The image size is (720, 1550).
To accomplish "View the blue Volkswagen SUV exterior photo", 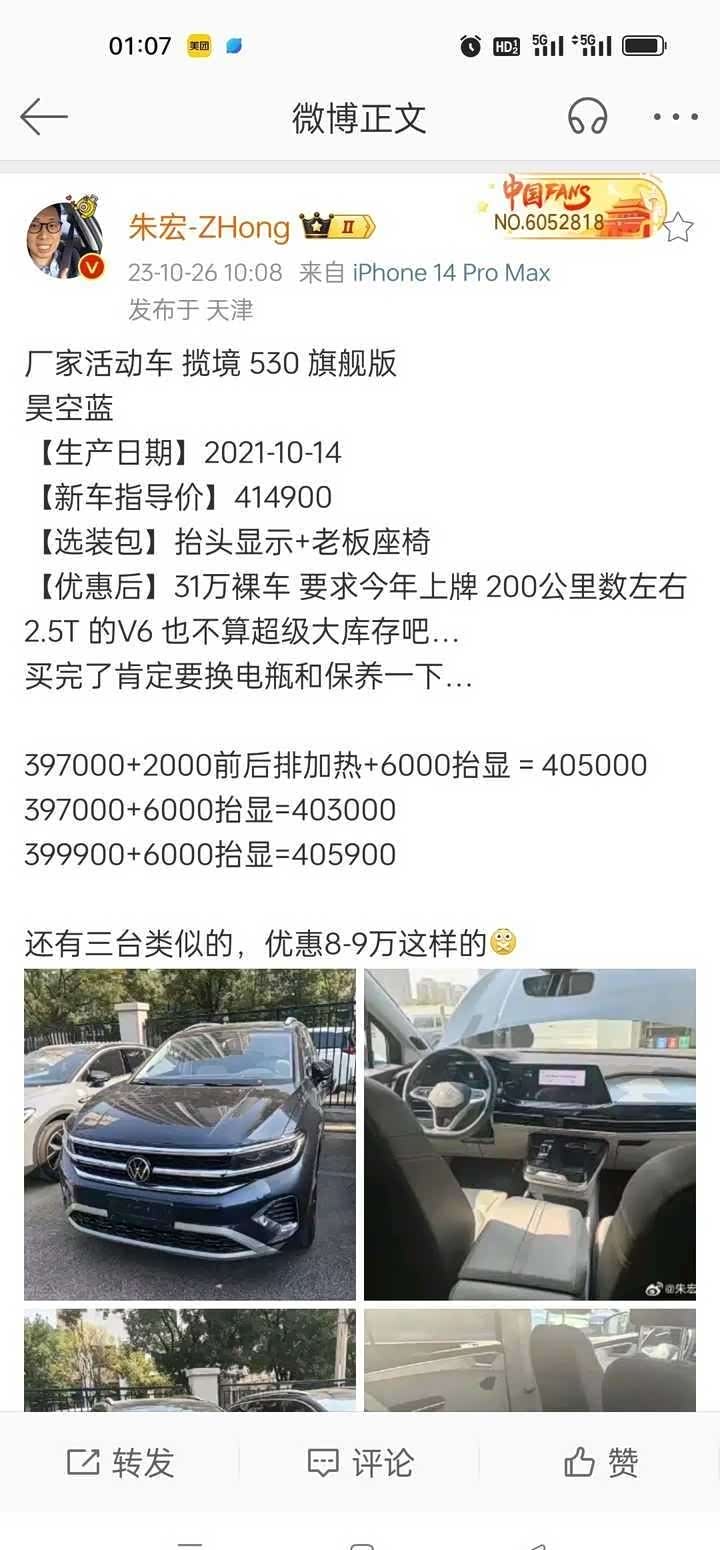I will coord(190,1134).
